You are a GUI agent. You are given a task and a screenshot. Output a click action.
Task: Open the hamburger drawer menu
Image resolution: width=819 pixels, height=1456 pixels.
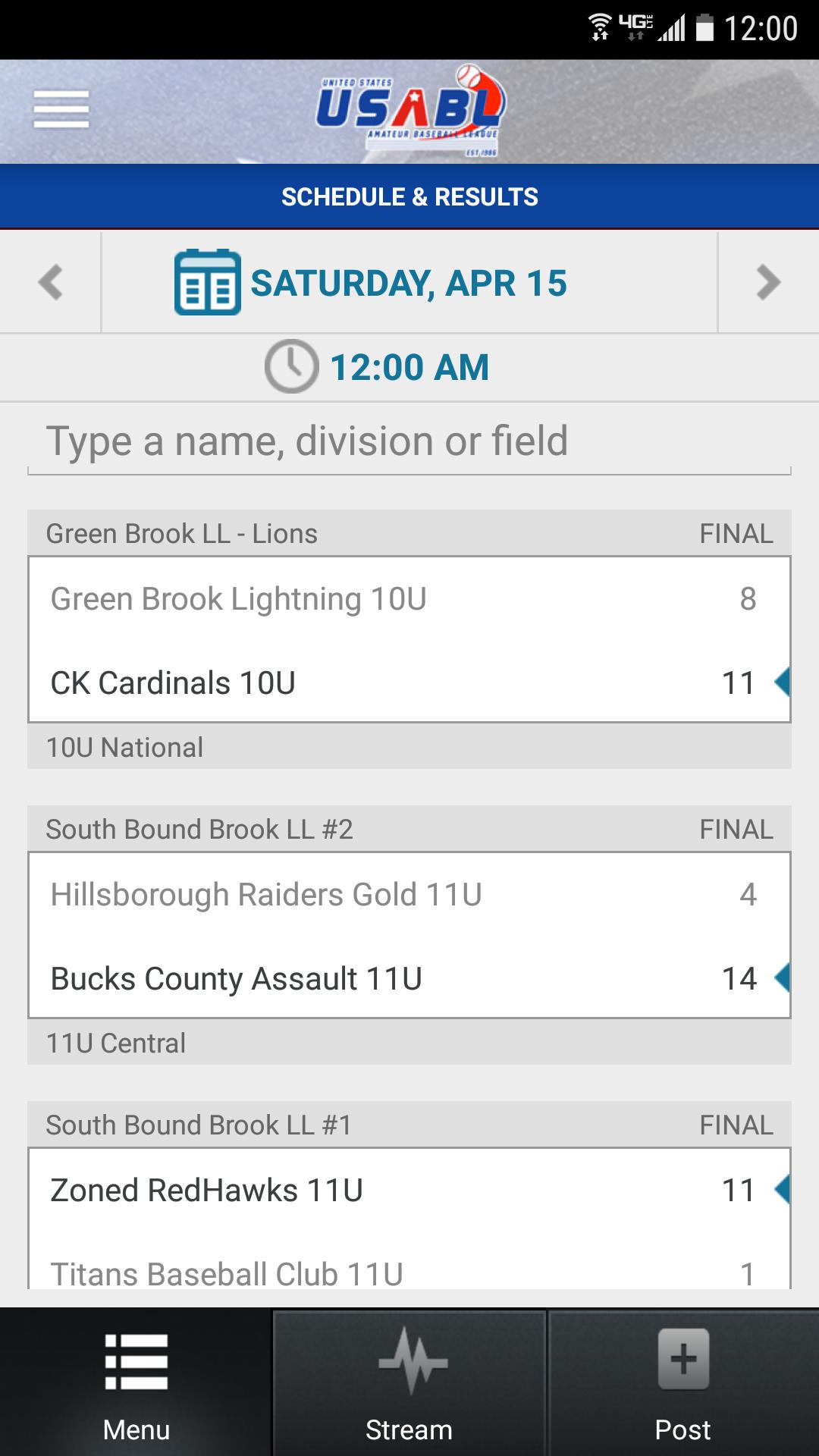[x=61, y=109]
